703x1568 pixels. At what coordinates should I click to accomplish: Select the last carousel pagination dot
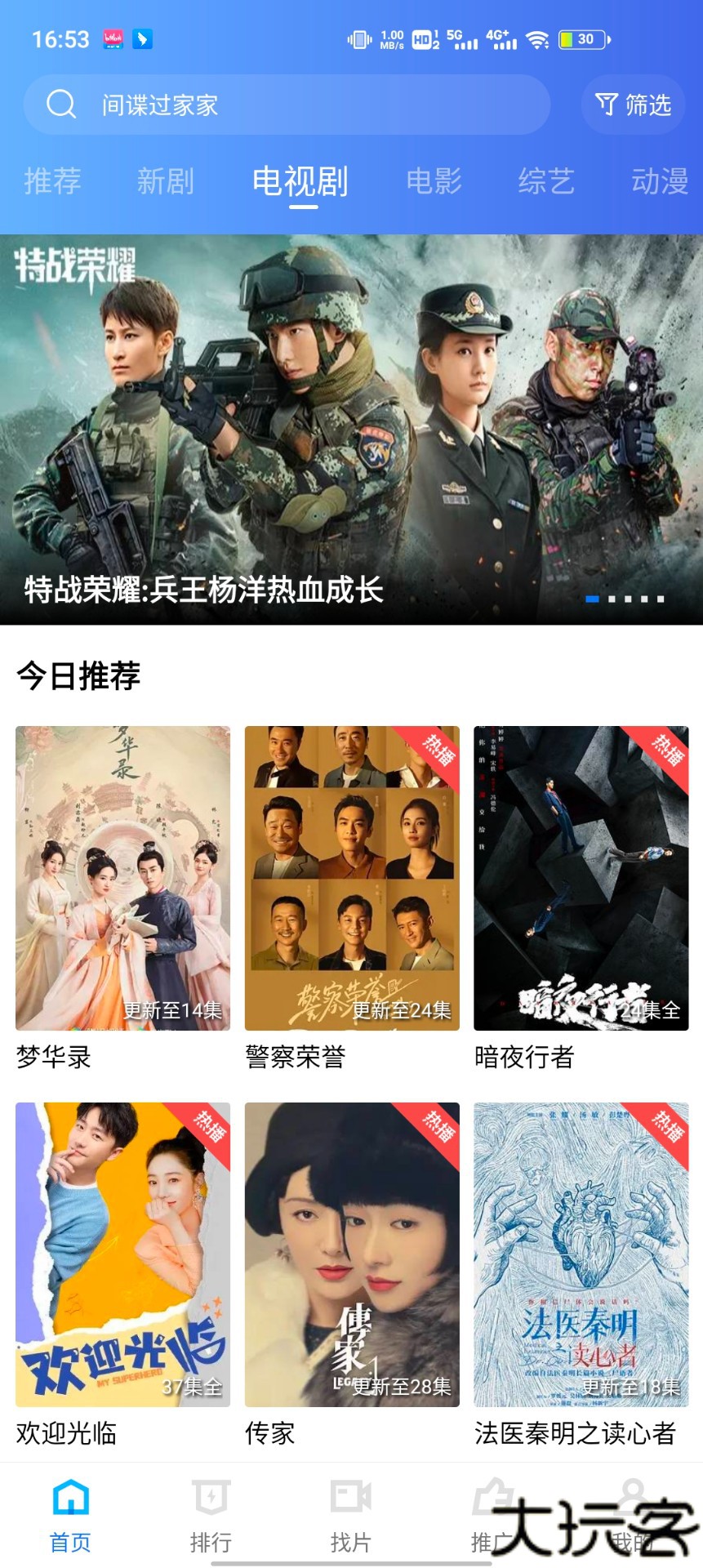[x=661, y=599]
